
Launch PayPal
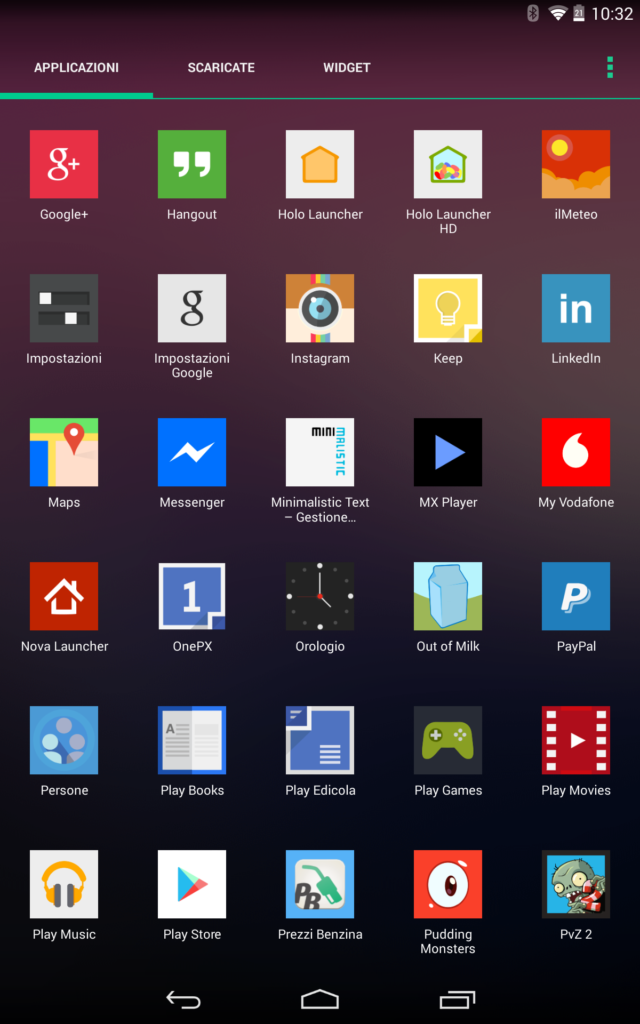pyautogui.click(x=576, y=597)
